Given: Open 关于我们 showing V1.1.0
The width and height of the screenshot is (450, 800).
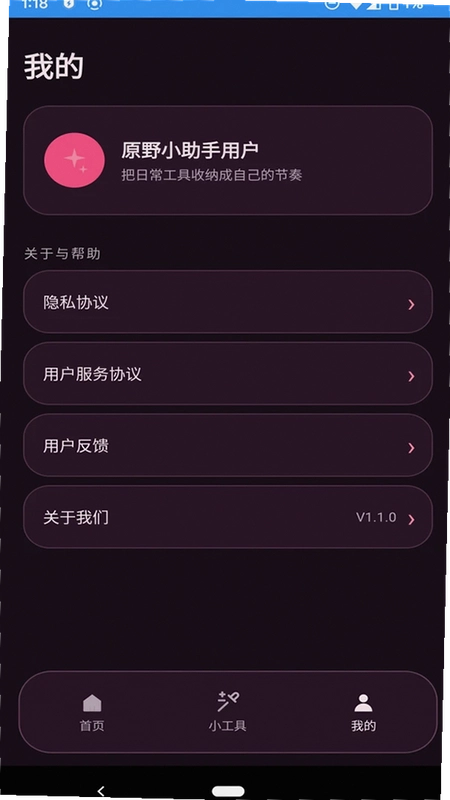Looking at the screenshot, I should click(x=228, y=517).
